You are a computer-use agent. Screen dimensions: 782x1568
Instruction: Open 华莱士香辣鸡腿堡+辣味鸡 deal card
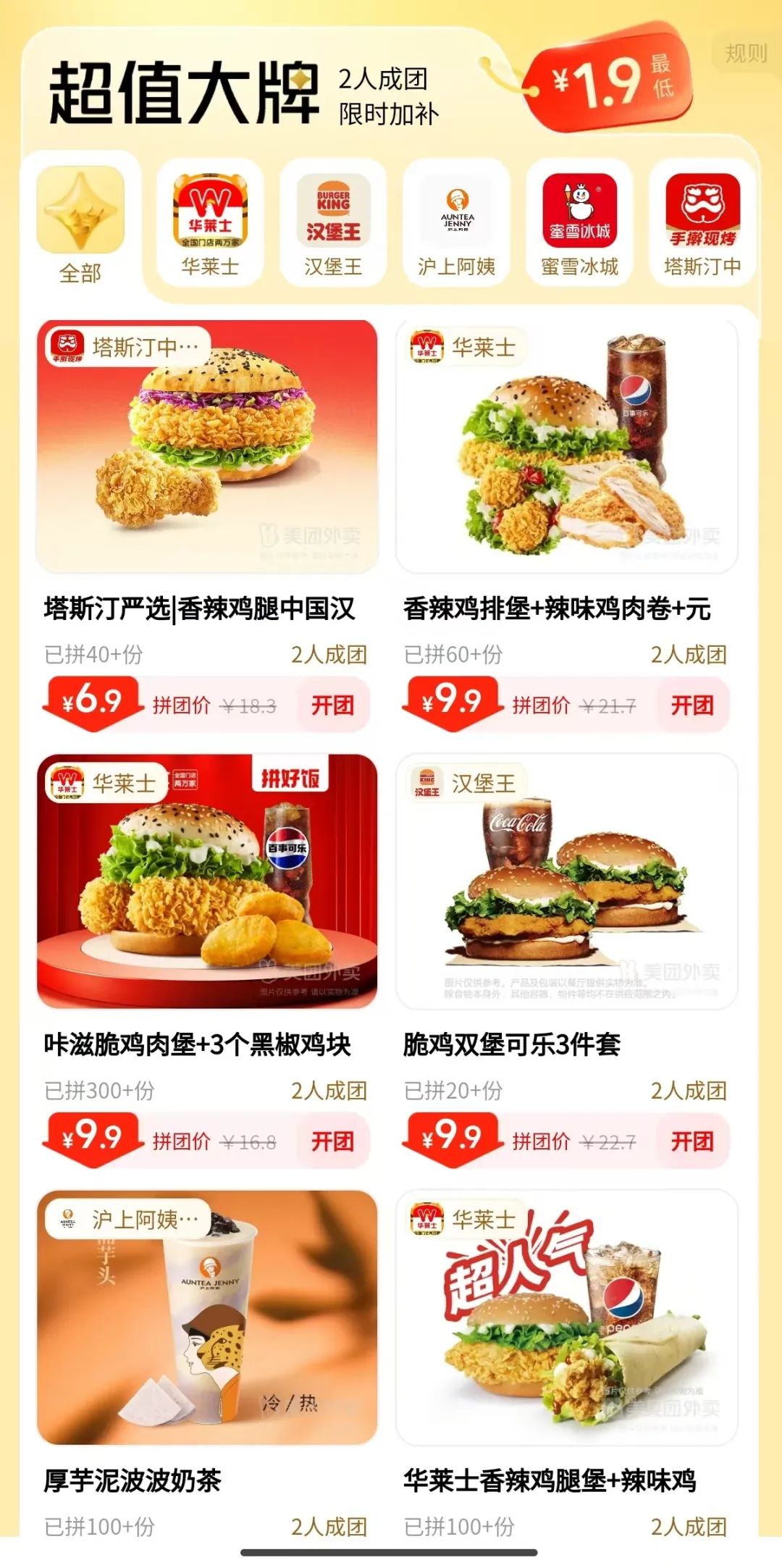pos(567,1318)
